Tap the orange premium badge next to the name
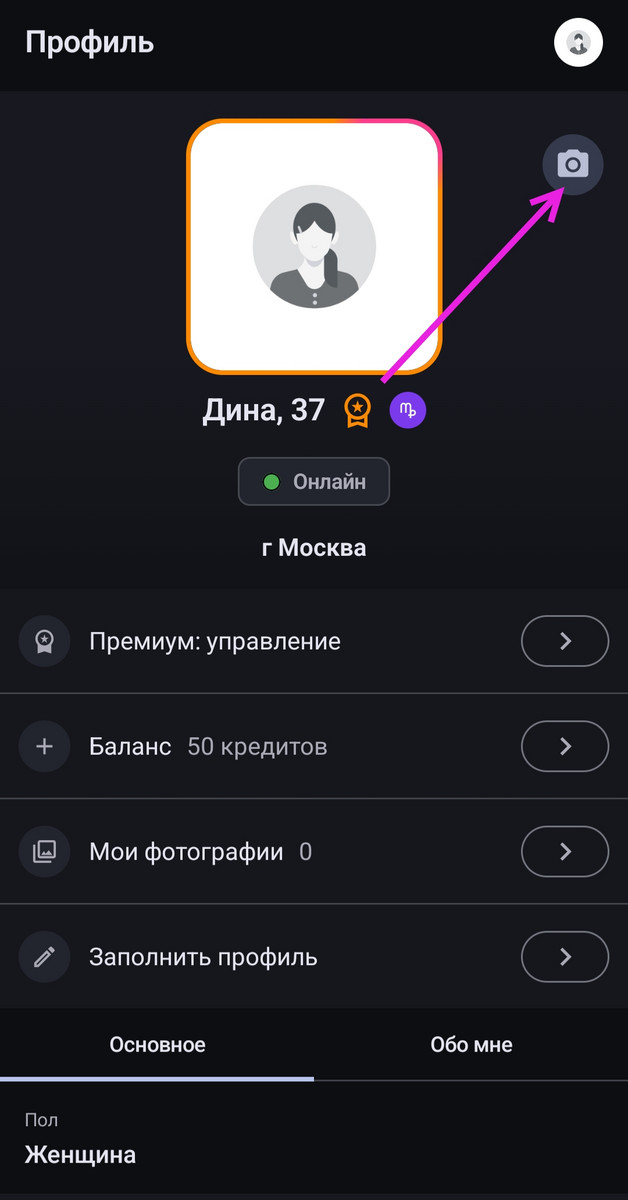The image size is (628, 1200). (x=358, y=410)
